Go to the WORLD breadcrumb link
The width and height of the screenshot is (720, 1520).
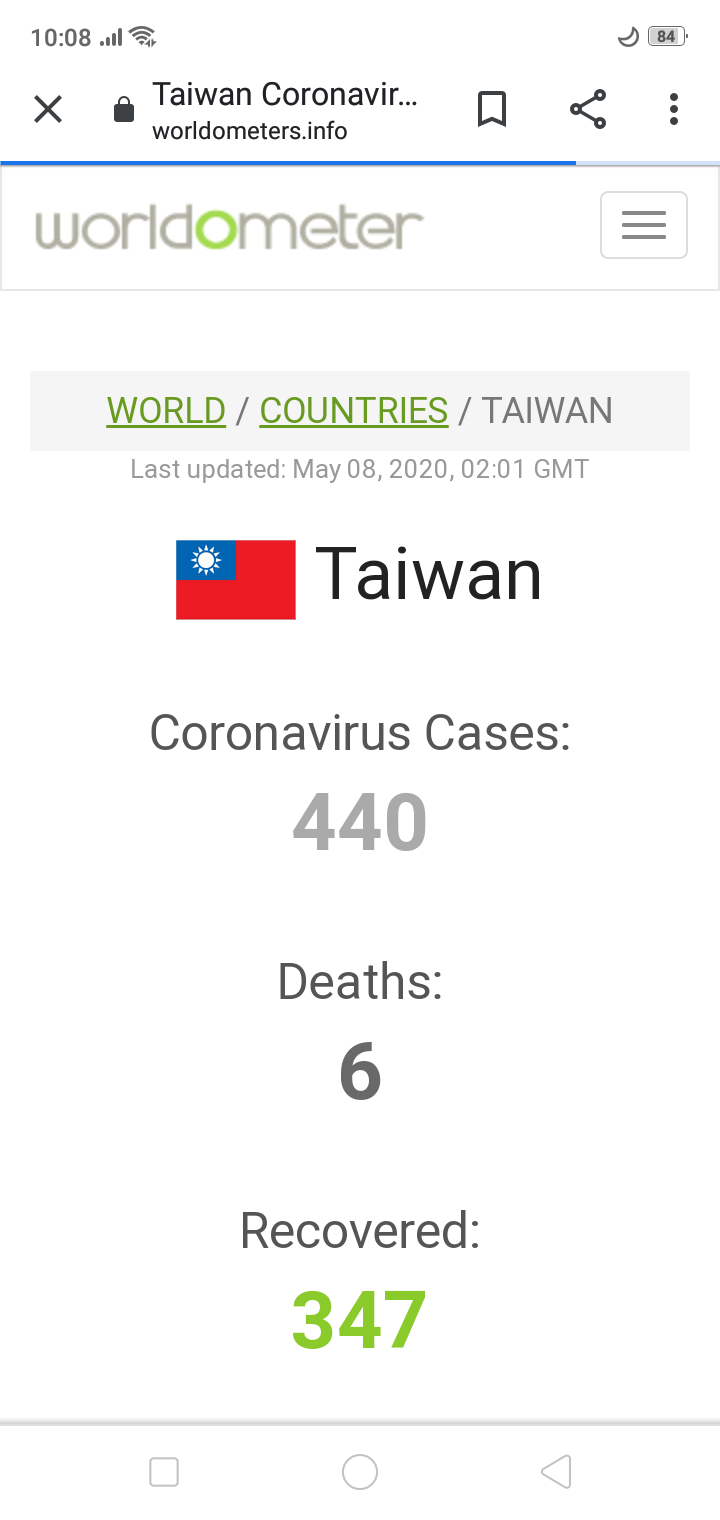166,411
